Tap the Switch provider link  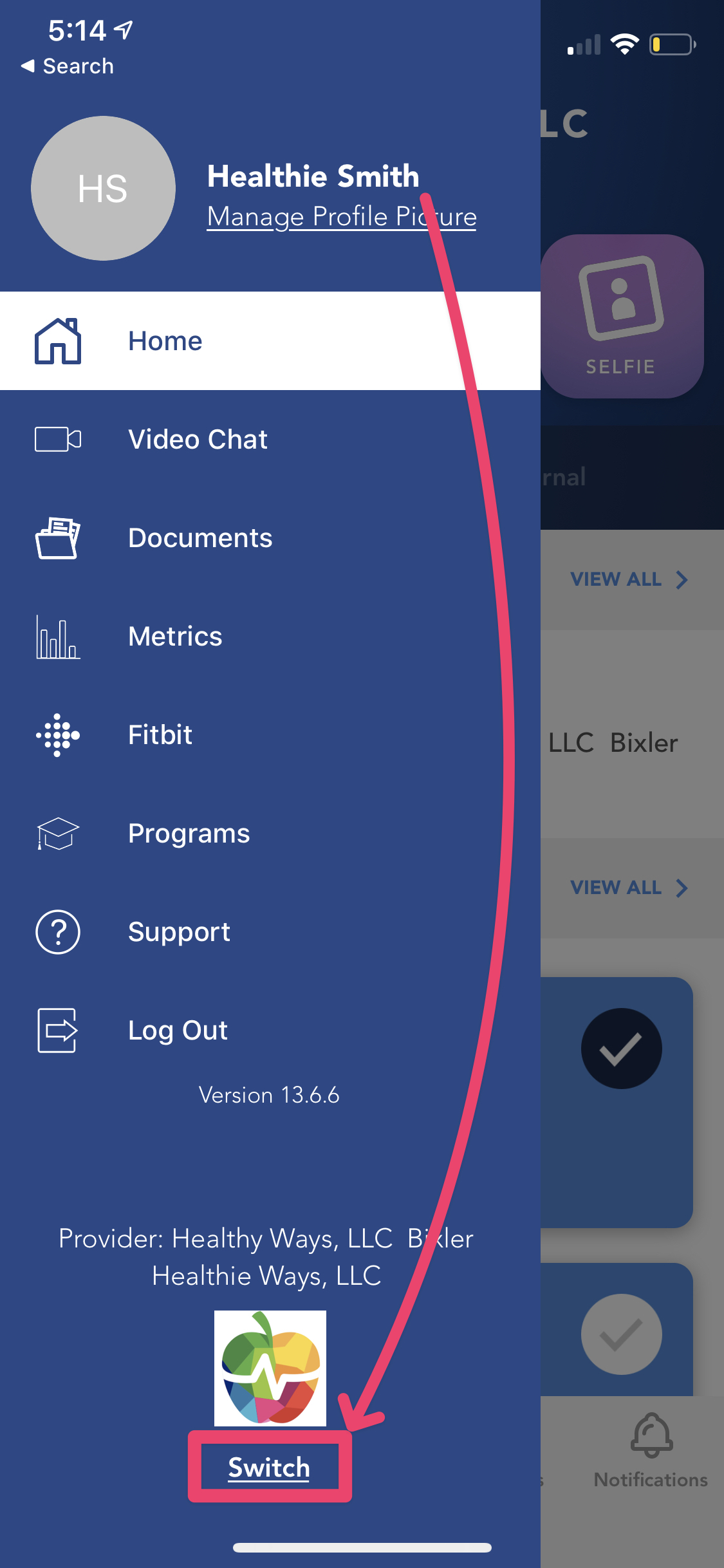coord(269,1467)
